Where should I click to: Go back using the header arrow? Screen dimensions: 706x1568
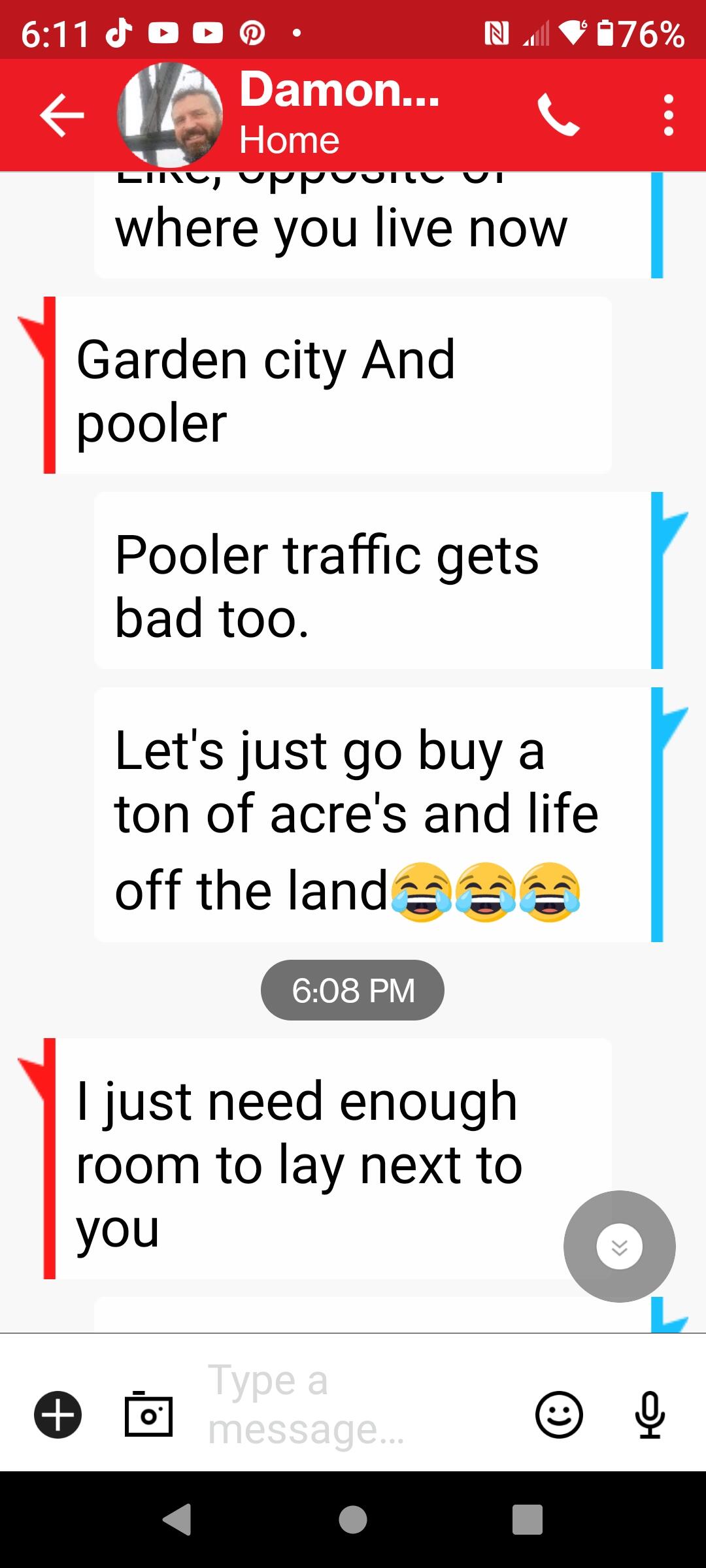pyautogui.click(x=62, y=116)
